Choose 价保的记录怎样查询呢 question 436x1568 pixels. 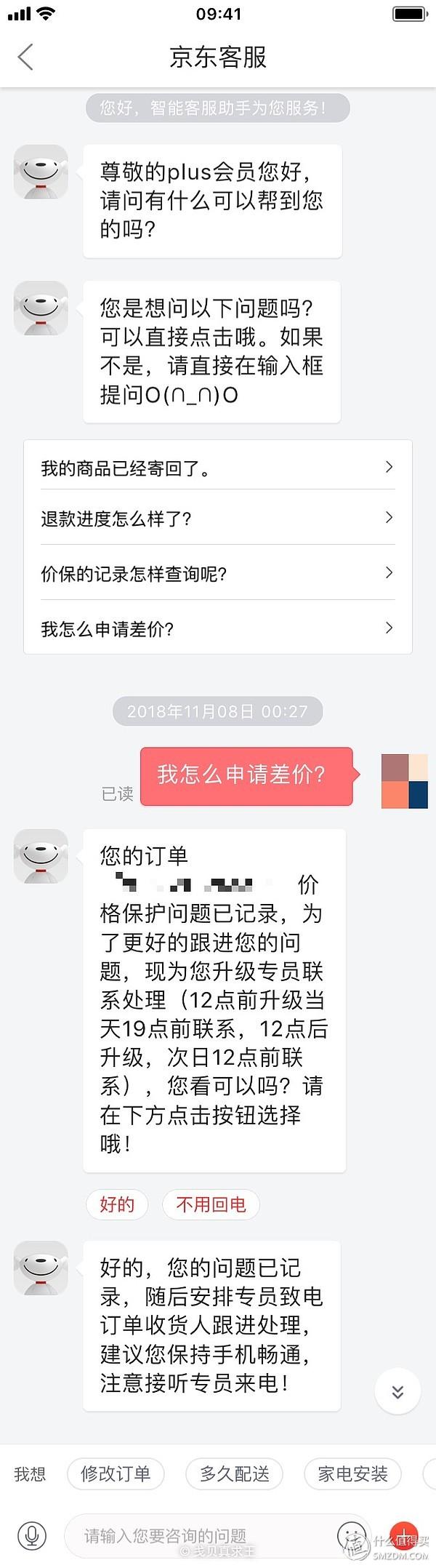click(x=217, y=574)
